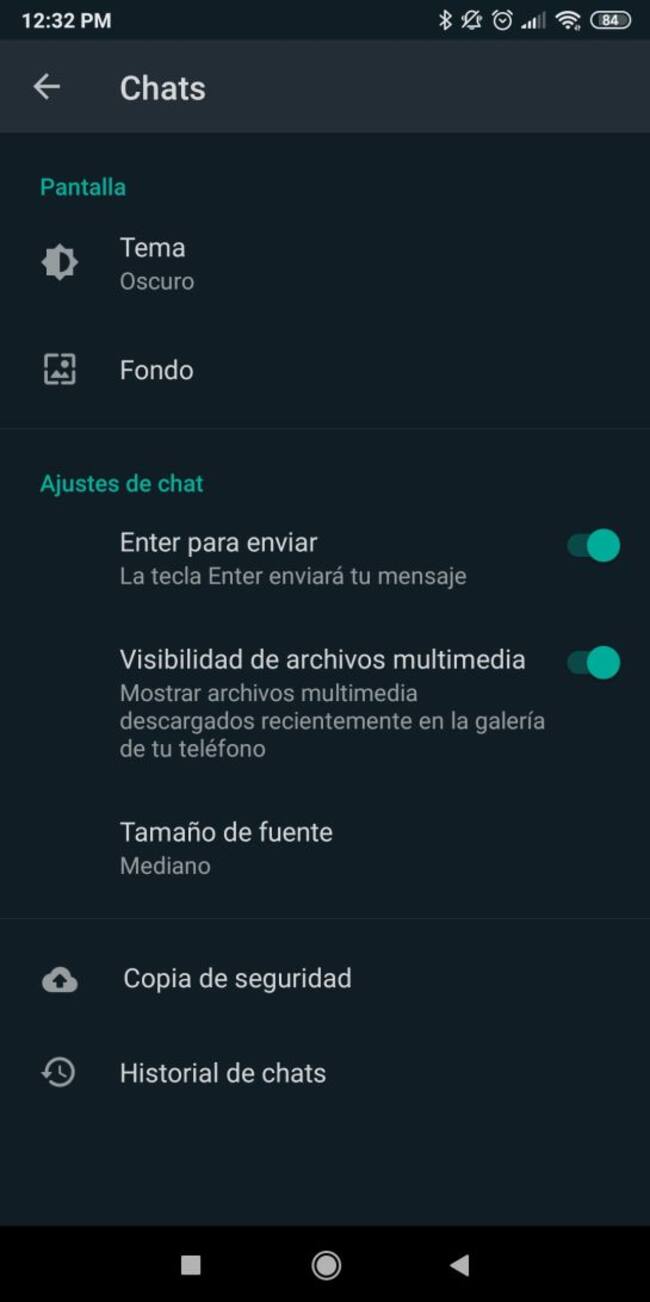Turn off Enter para enviar

[594, 546]
